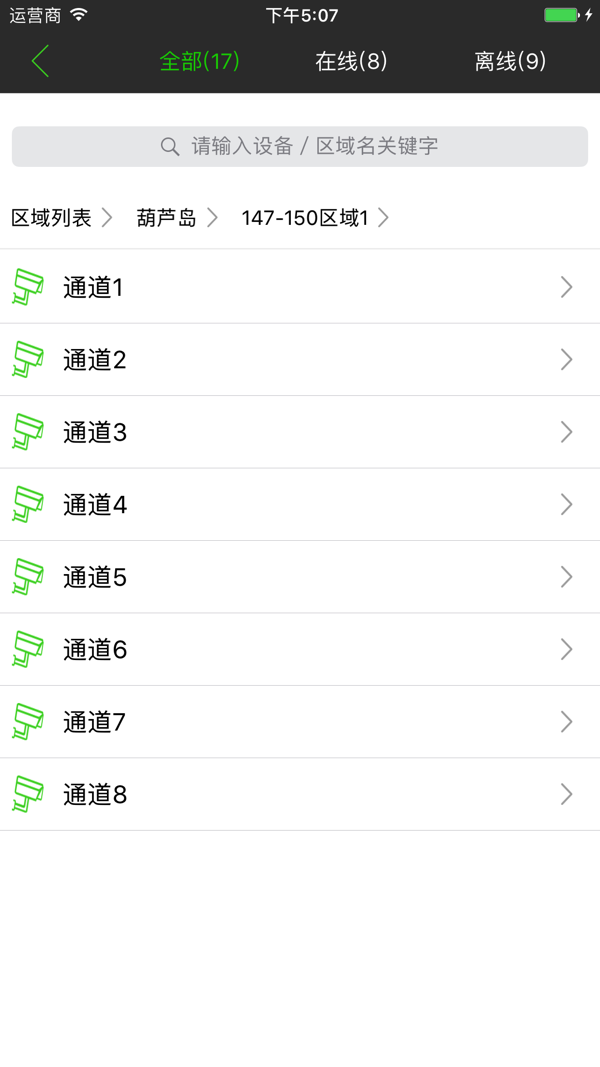The image size is (600, 1067).
Task: Return to 区域列表 in the breadcrumb
Action: 52,218
